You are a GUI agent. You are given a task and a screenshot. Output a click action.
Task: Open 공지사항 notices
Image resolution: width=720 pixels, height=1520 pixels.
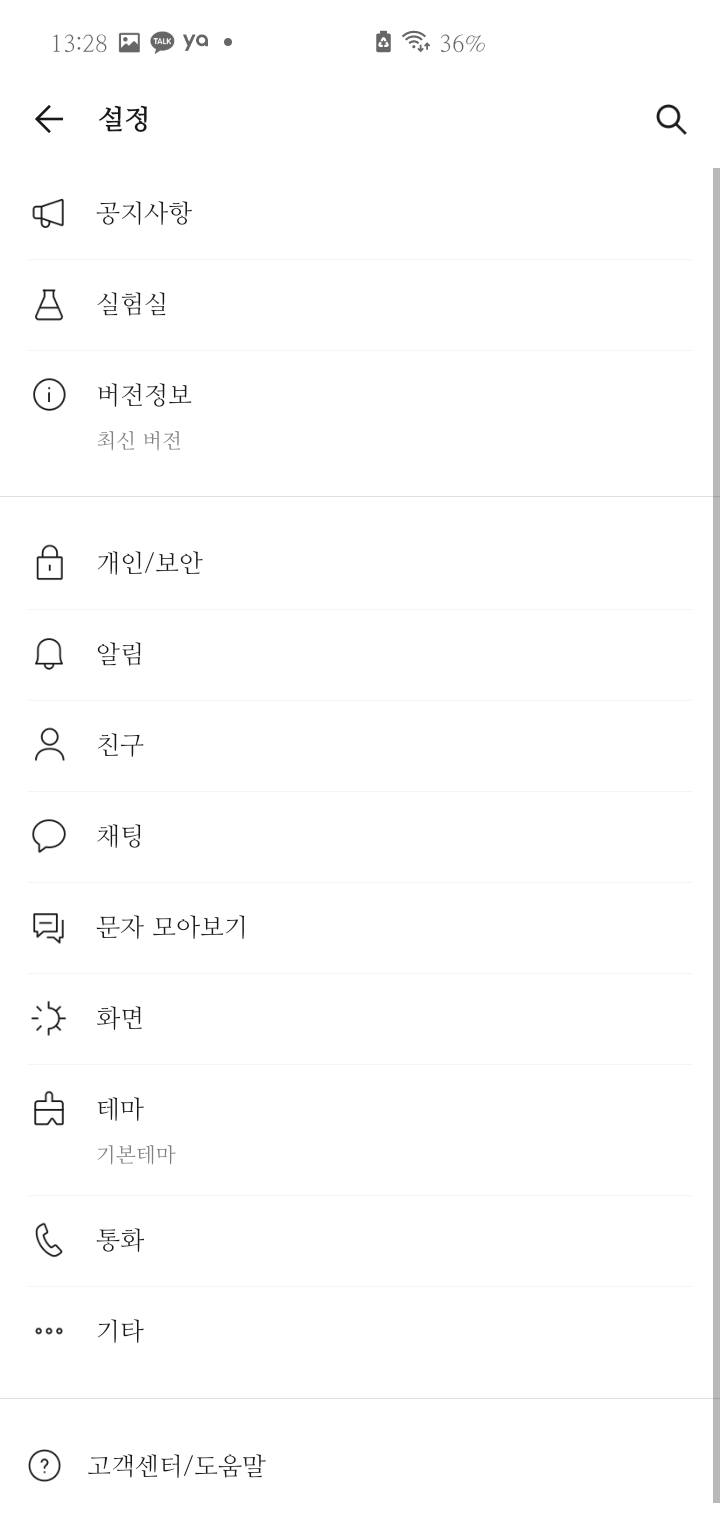point(360,213)
